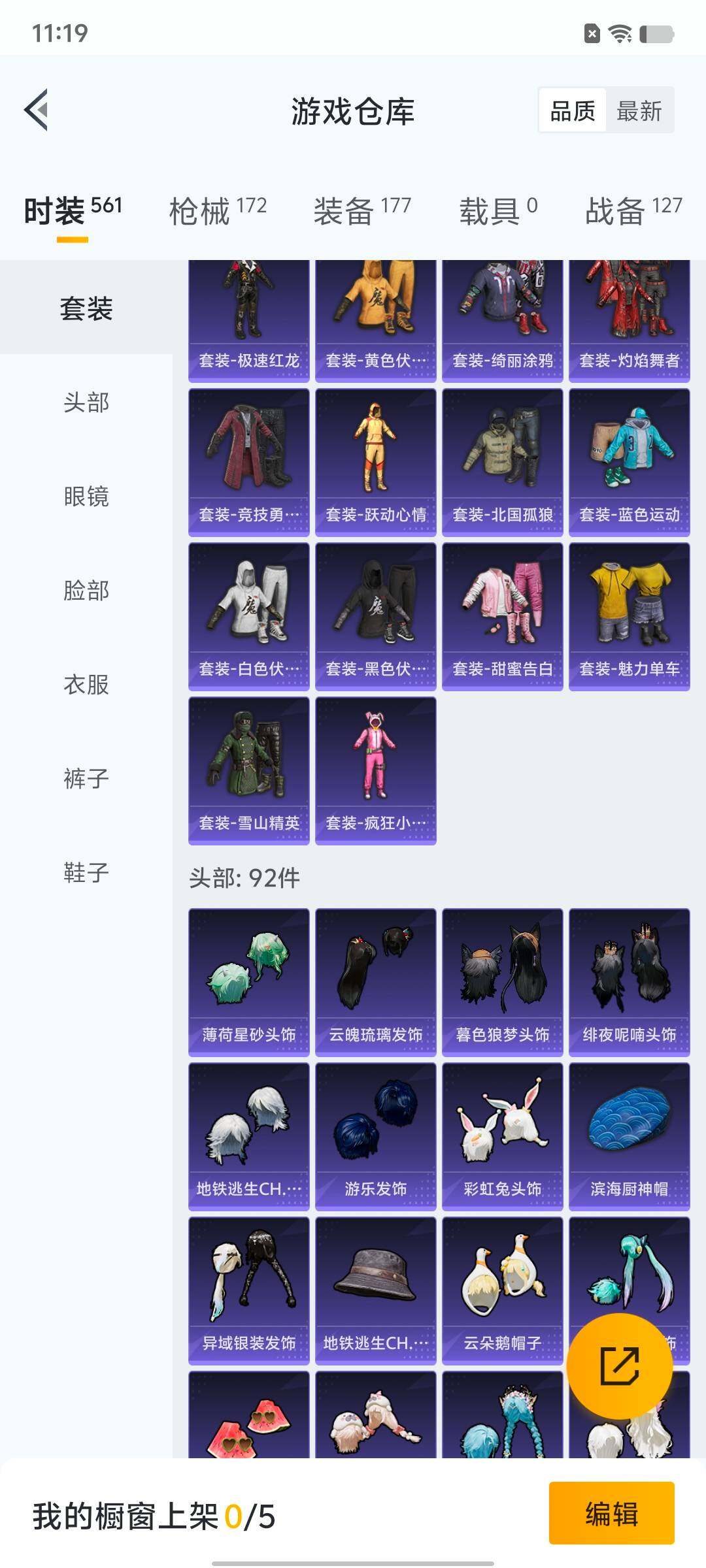This screenshot has width=706, height=1568.
Task: Open the 套装-北国孤狼 item
Action: tap(502, 463)
